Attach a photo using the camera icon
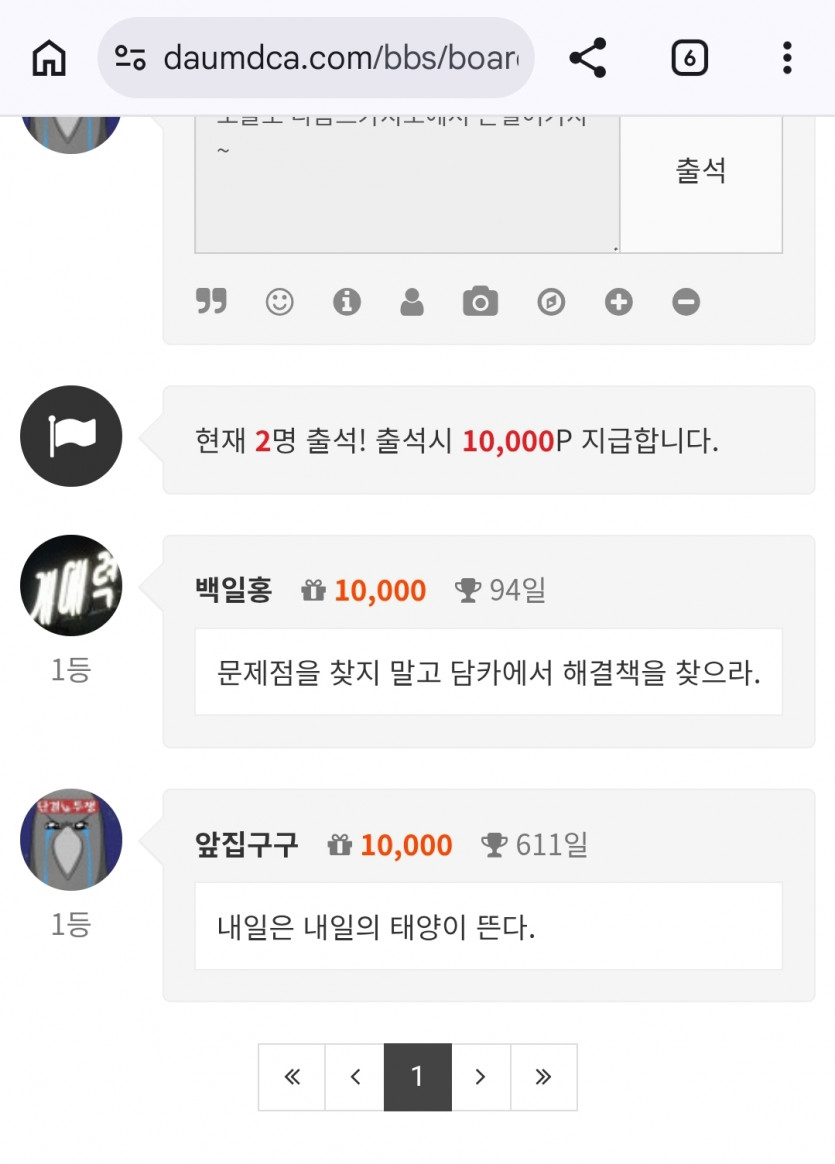The width and height of the screenshot is (835, 1164). tap(482, 301)
